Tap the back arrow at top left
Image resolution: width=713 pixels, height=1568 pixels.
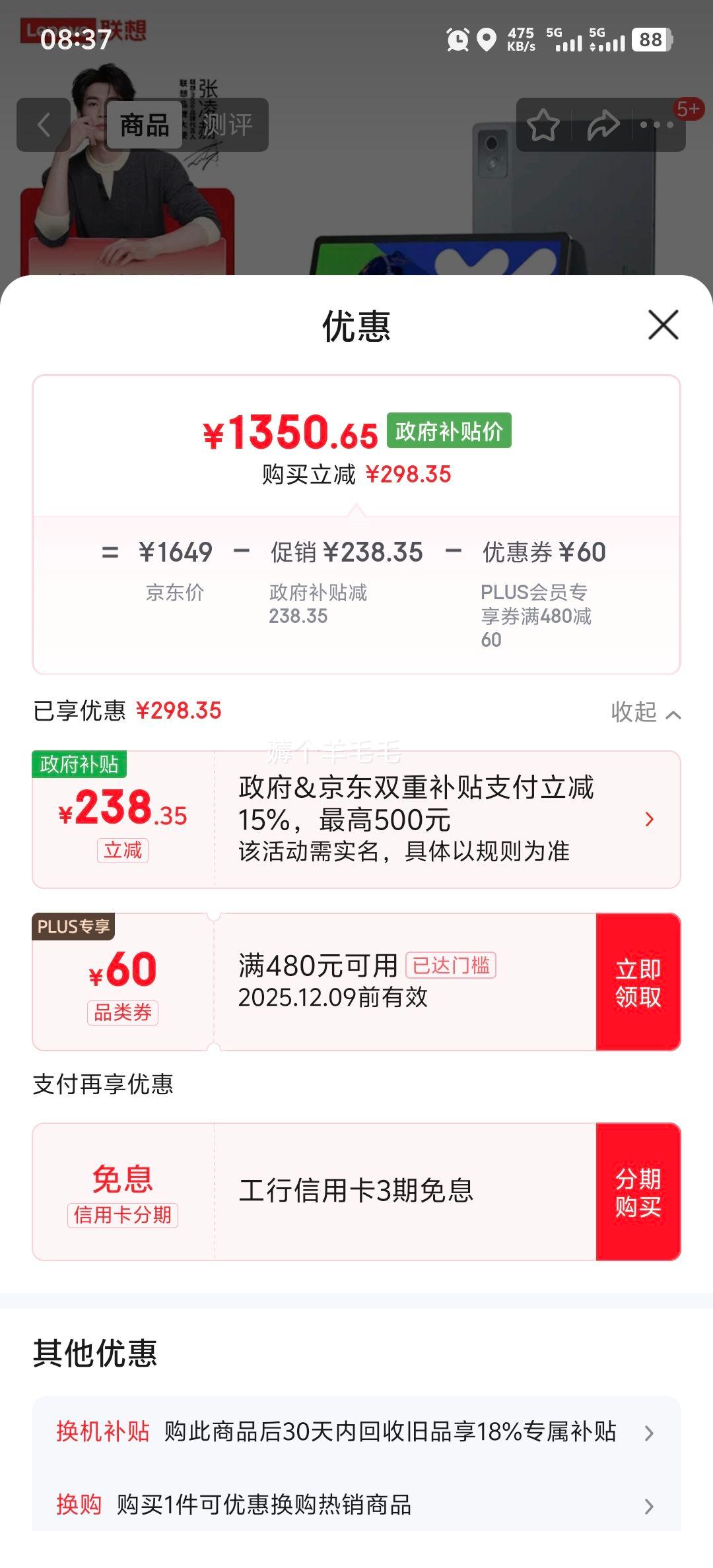[x=44, y=124]
